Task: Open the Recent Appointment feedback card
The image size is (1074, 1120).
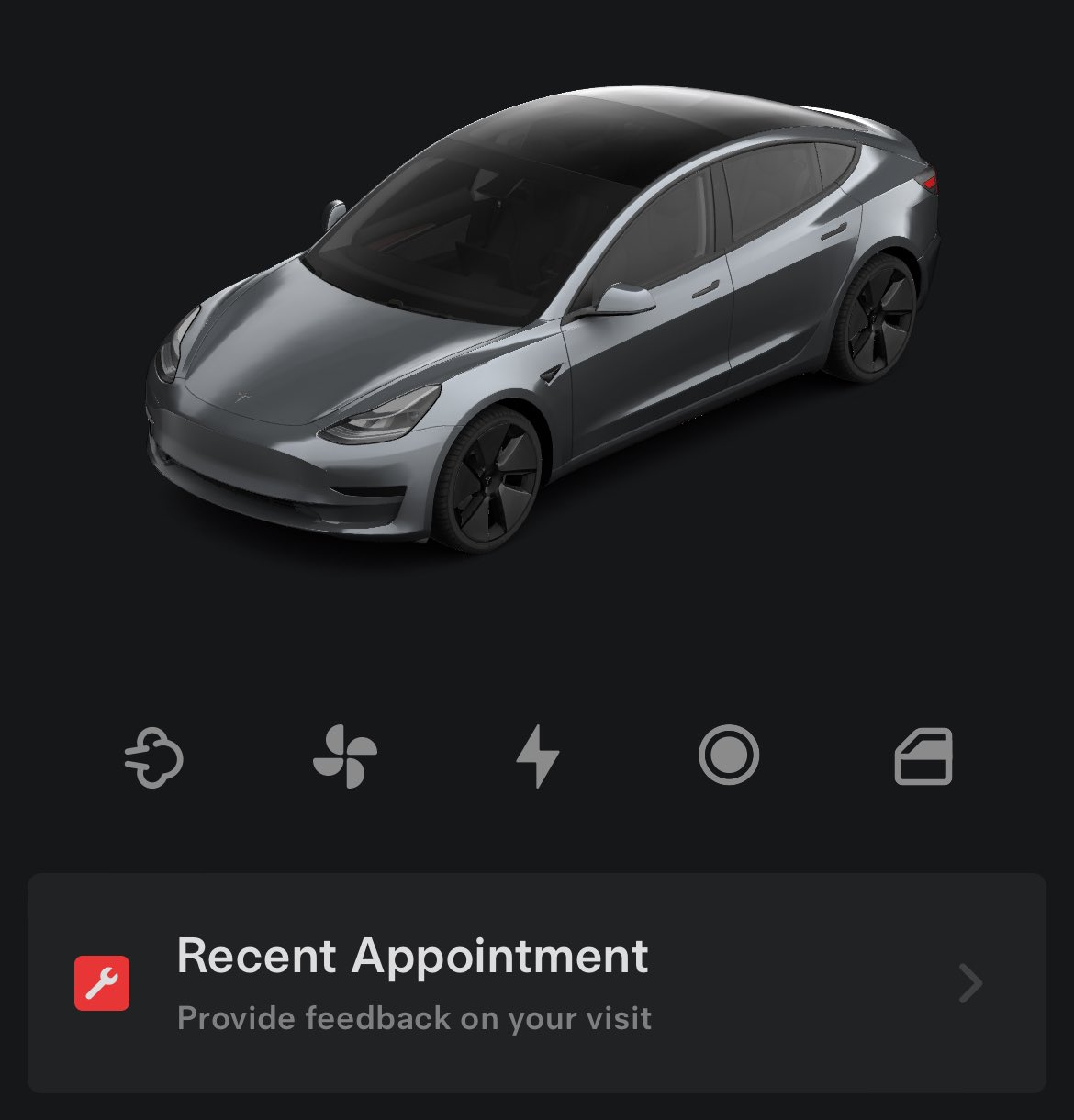Action: click(536, 982)
